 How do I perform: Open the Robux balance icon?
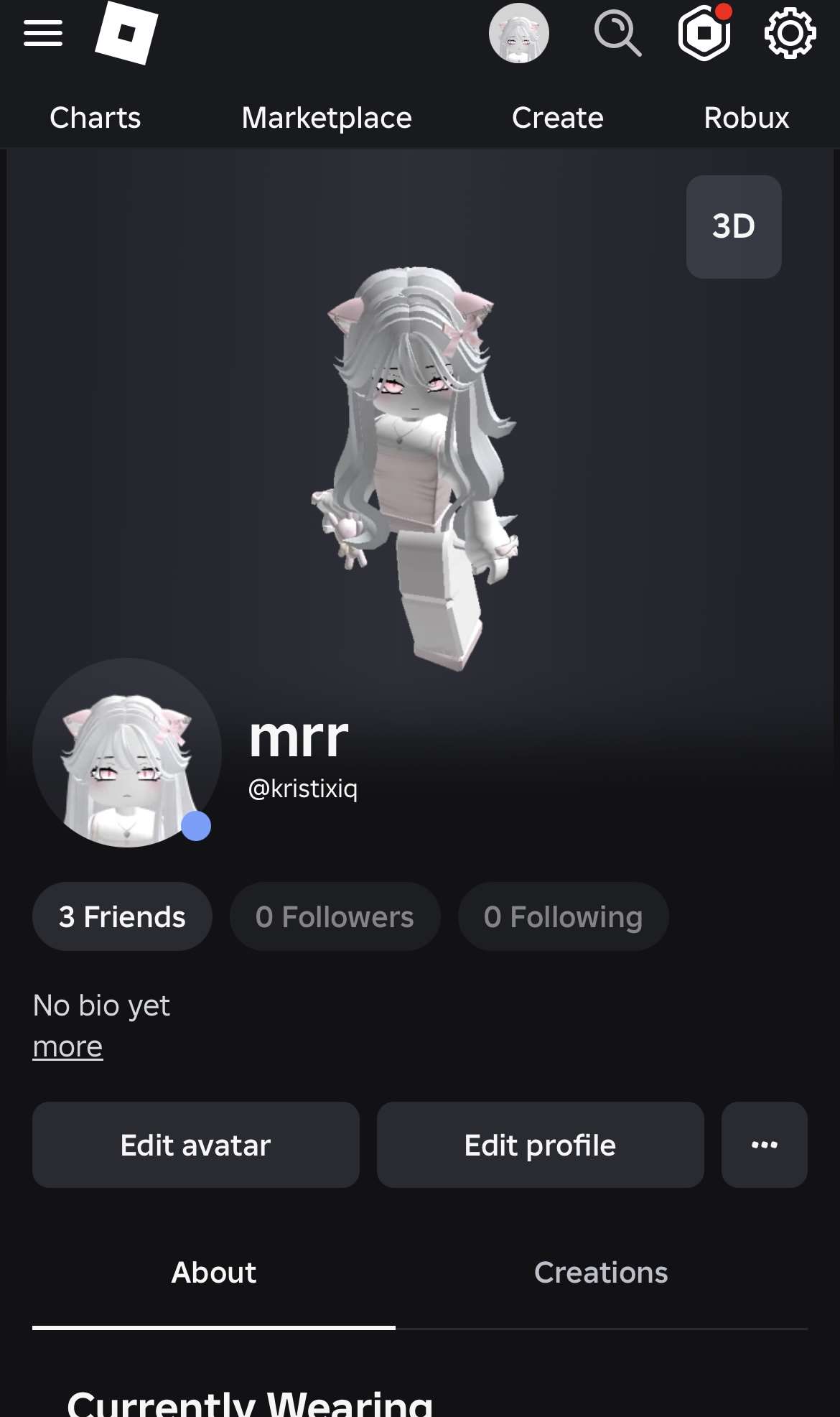coord(705,33)
